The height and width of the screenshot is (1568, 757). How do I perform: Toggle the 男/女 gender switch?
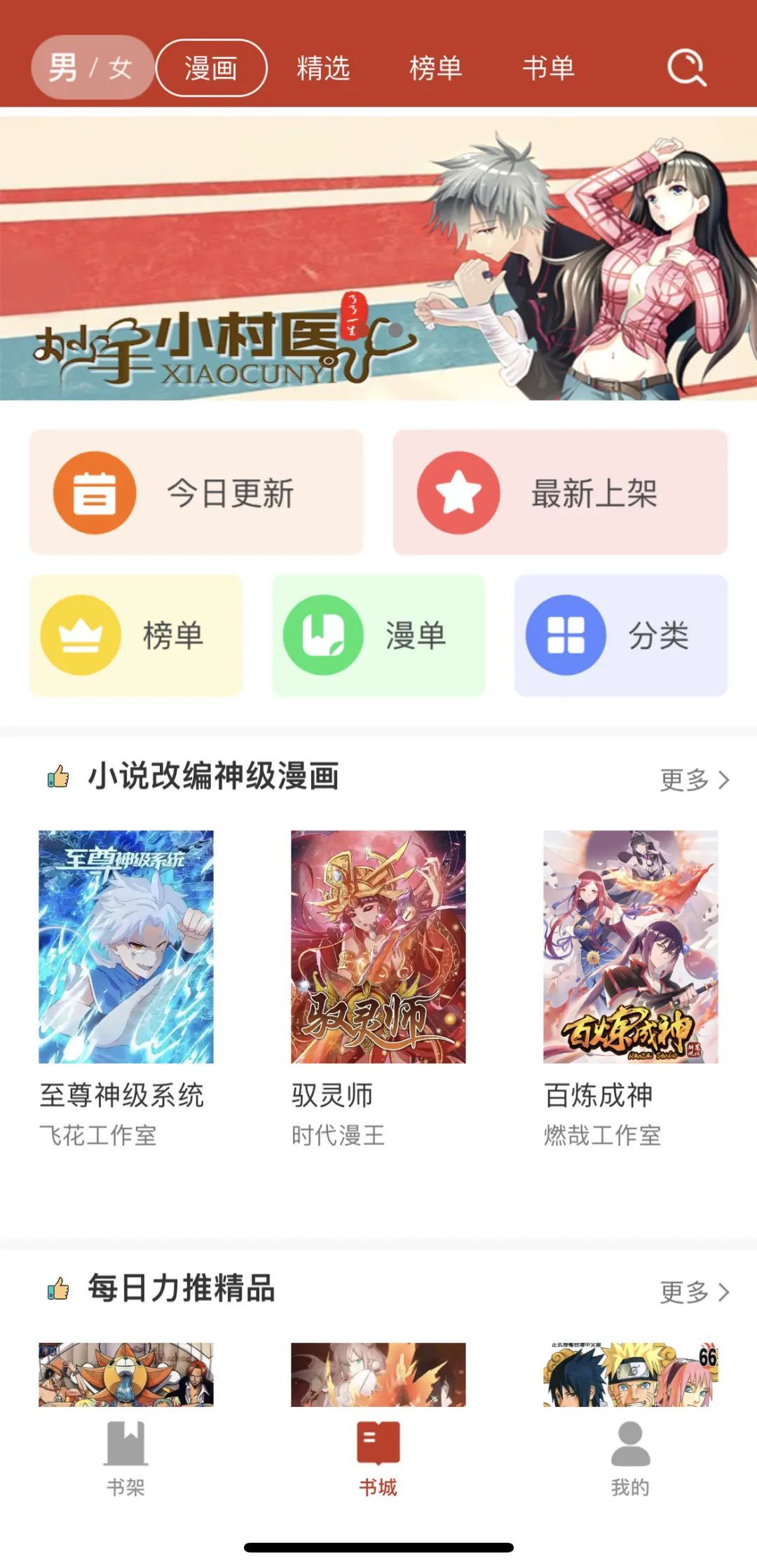click(x=92, y=68)
